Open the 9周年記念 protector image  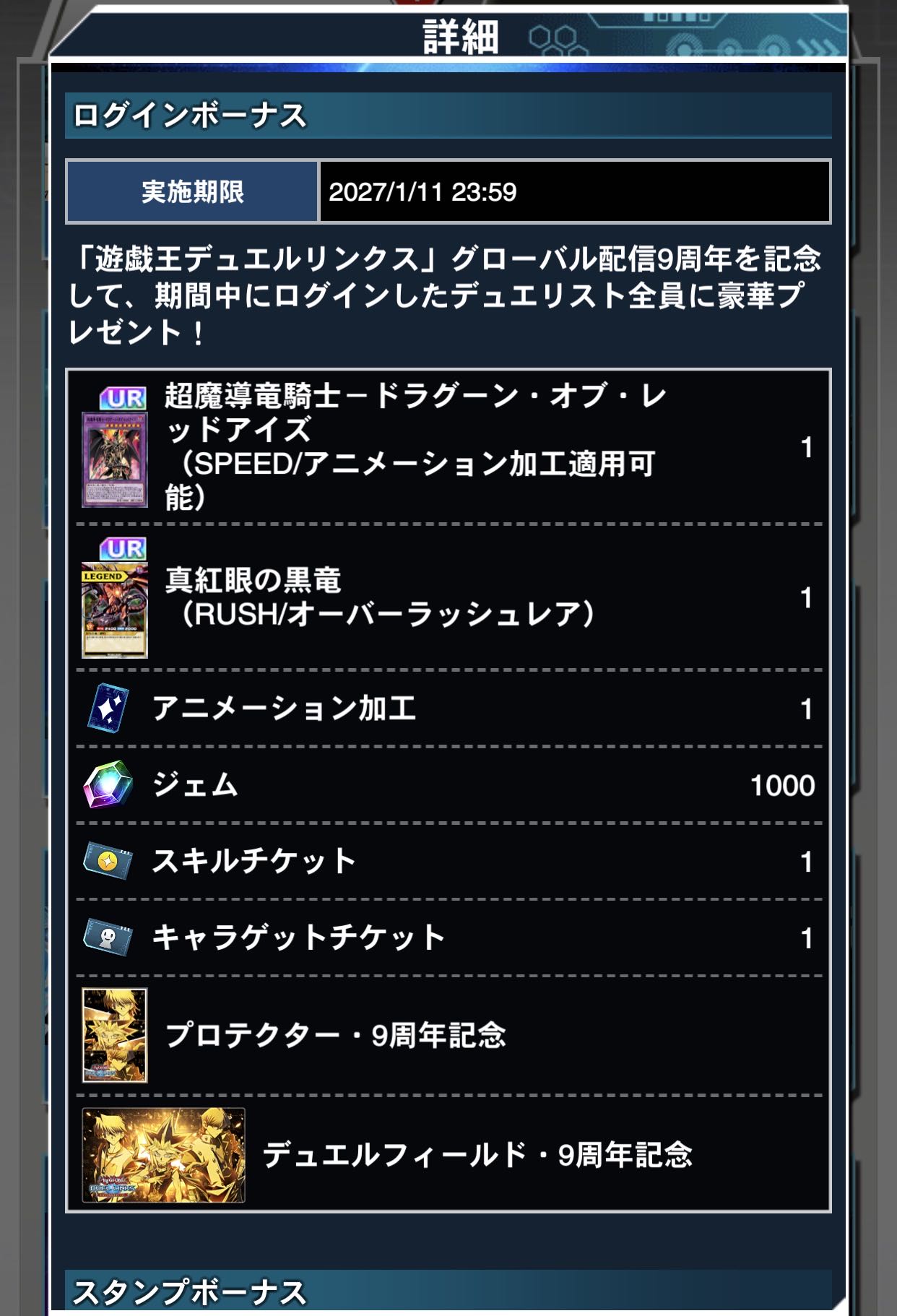tap(114, 1034)
